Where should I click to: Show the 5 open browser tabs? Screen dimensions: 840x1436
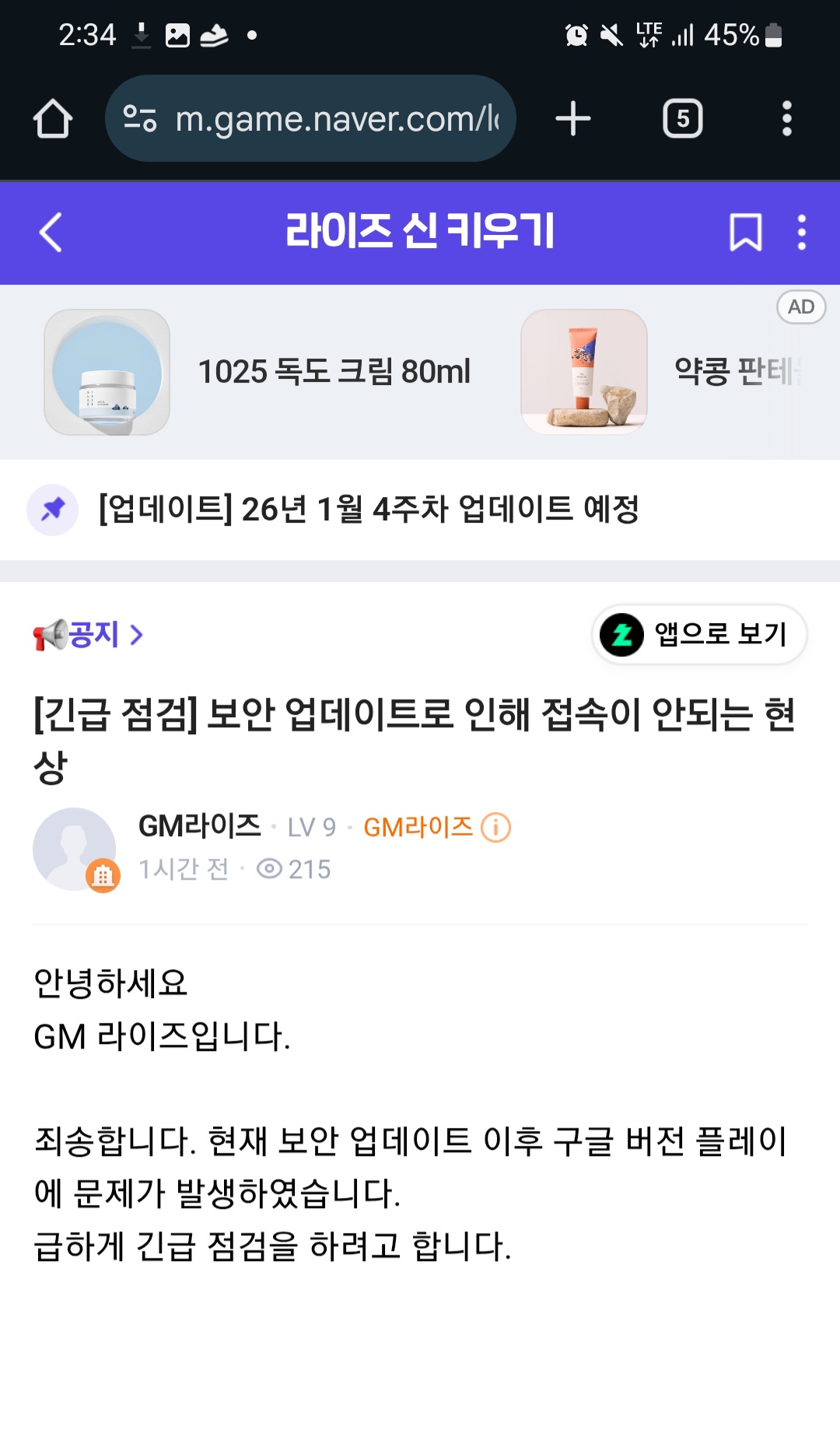(x=682, y=119)
